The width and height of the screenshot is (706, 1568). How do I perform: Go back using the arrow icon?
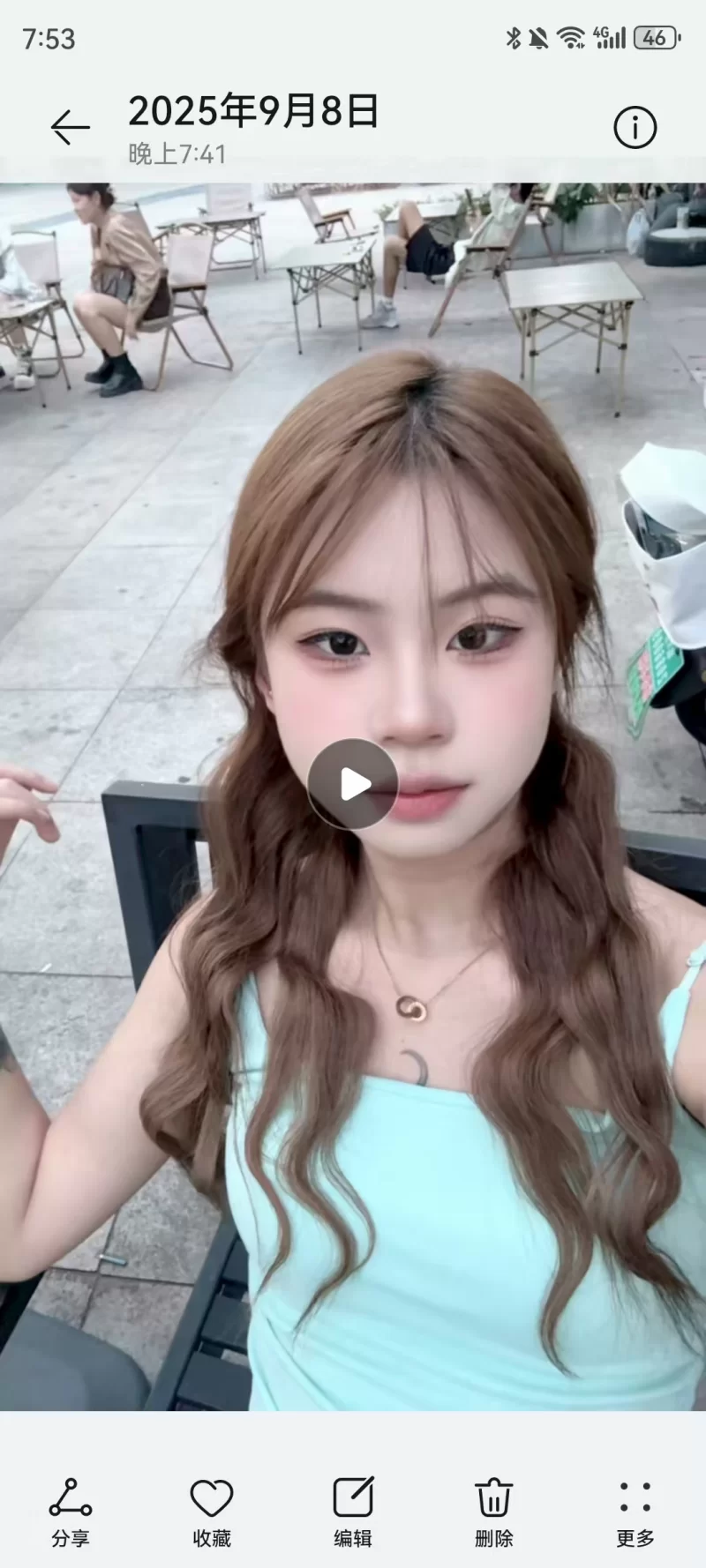tap(70, 128)
